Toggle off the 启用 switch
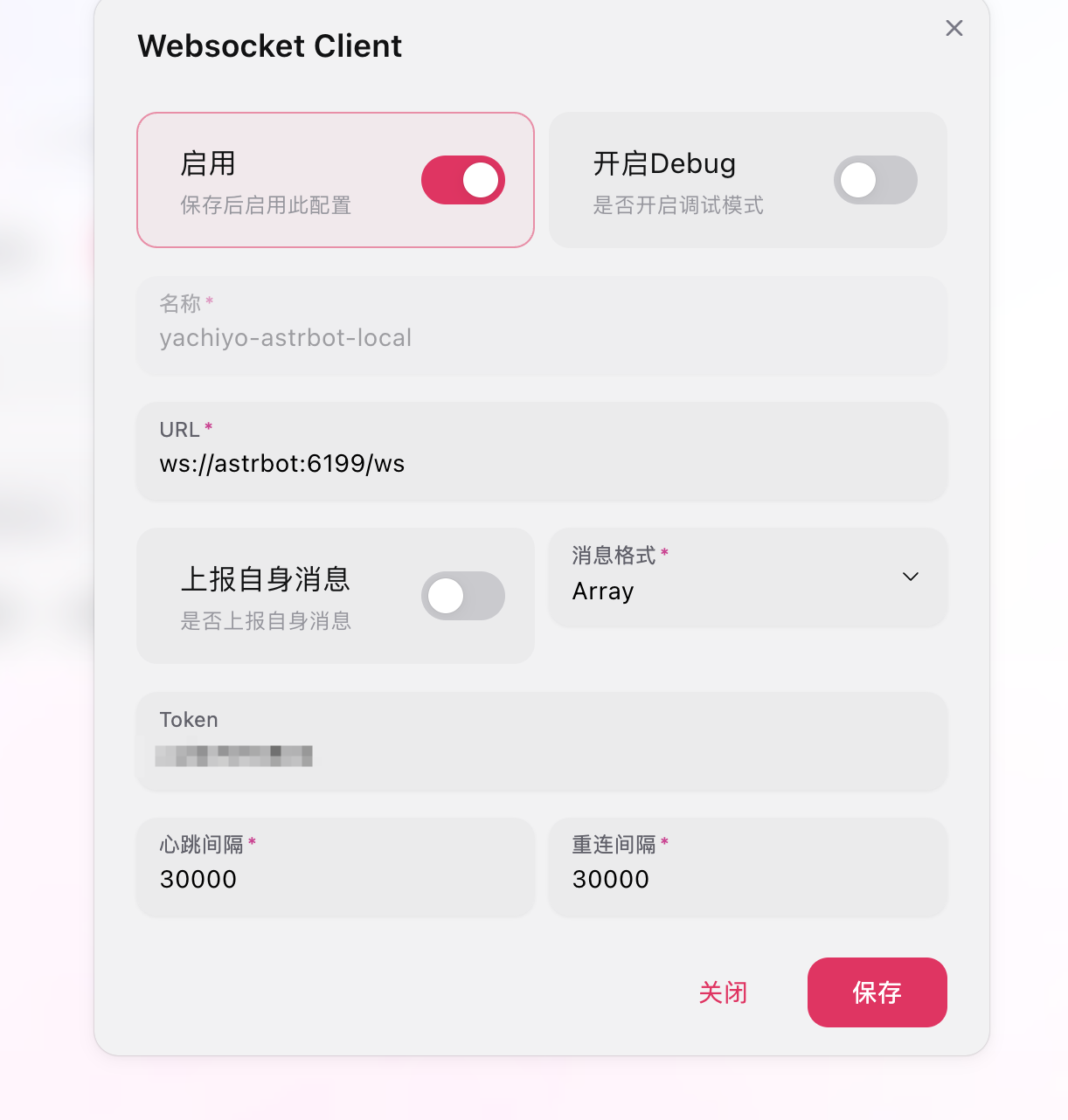The height and width of the screenshot is (1120, 1068). pos(462,180)
